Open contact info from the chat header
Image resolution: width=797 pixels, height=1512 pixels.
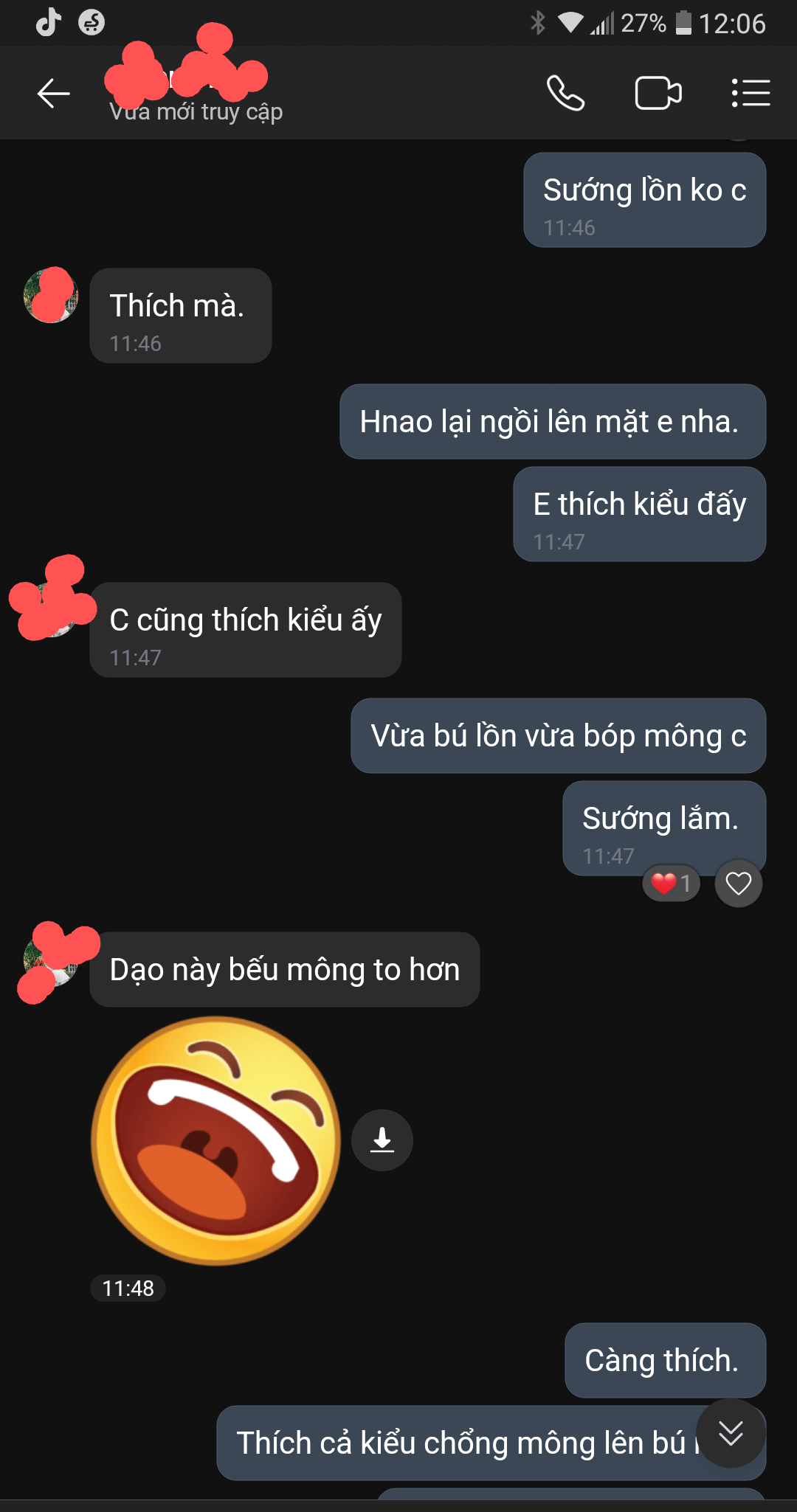tap(196, 94)
